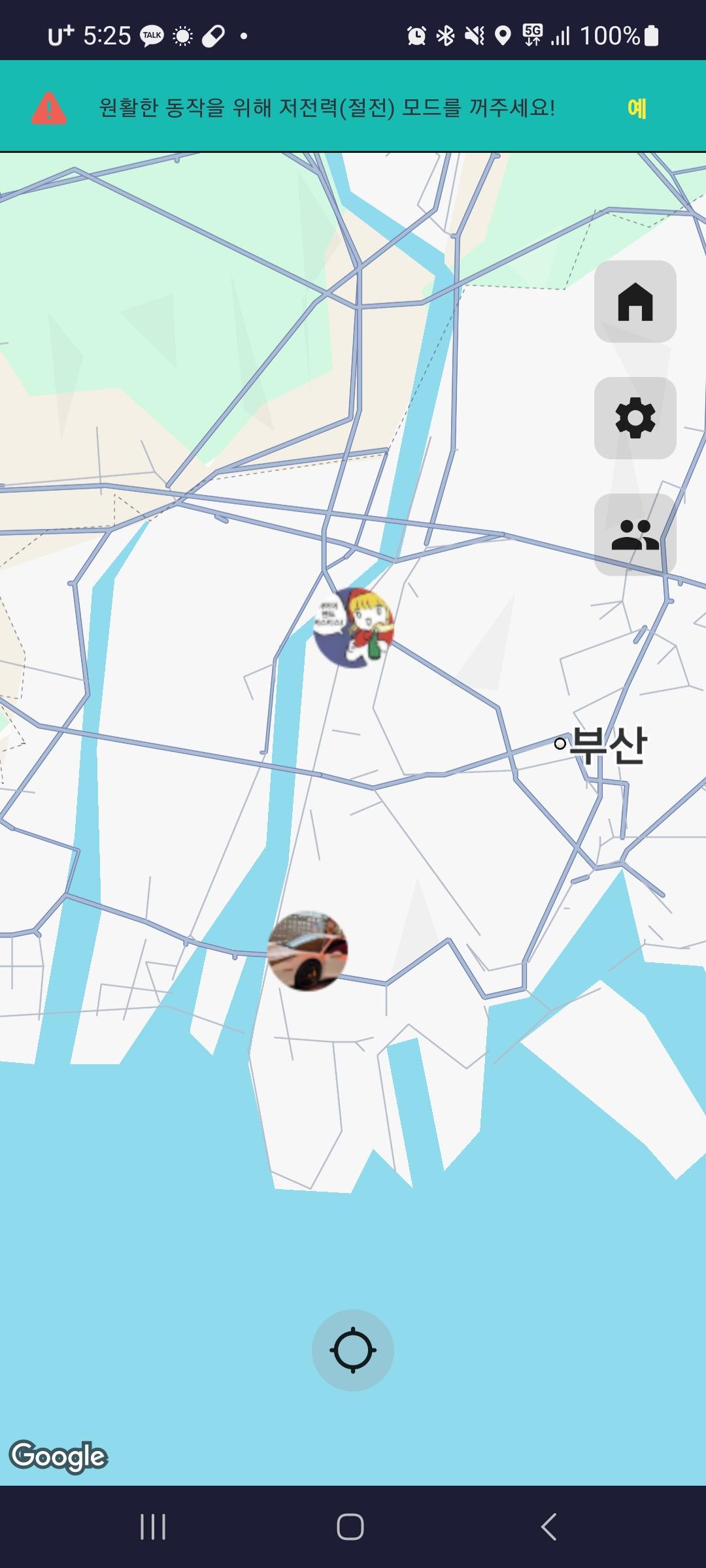
Task: Open recent apps from navigation bar
Action: point(153,1527)
